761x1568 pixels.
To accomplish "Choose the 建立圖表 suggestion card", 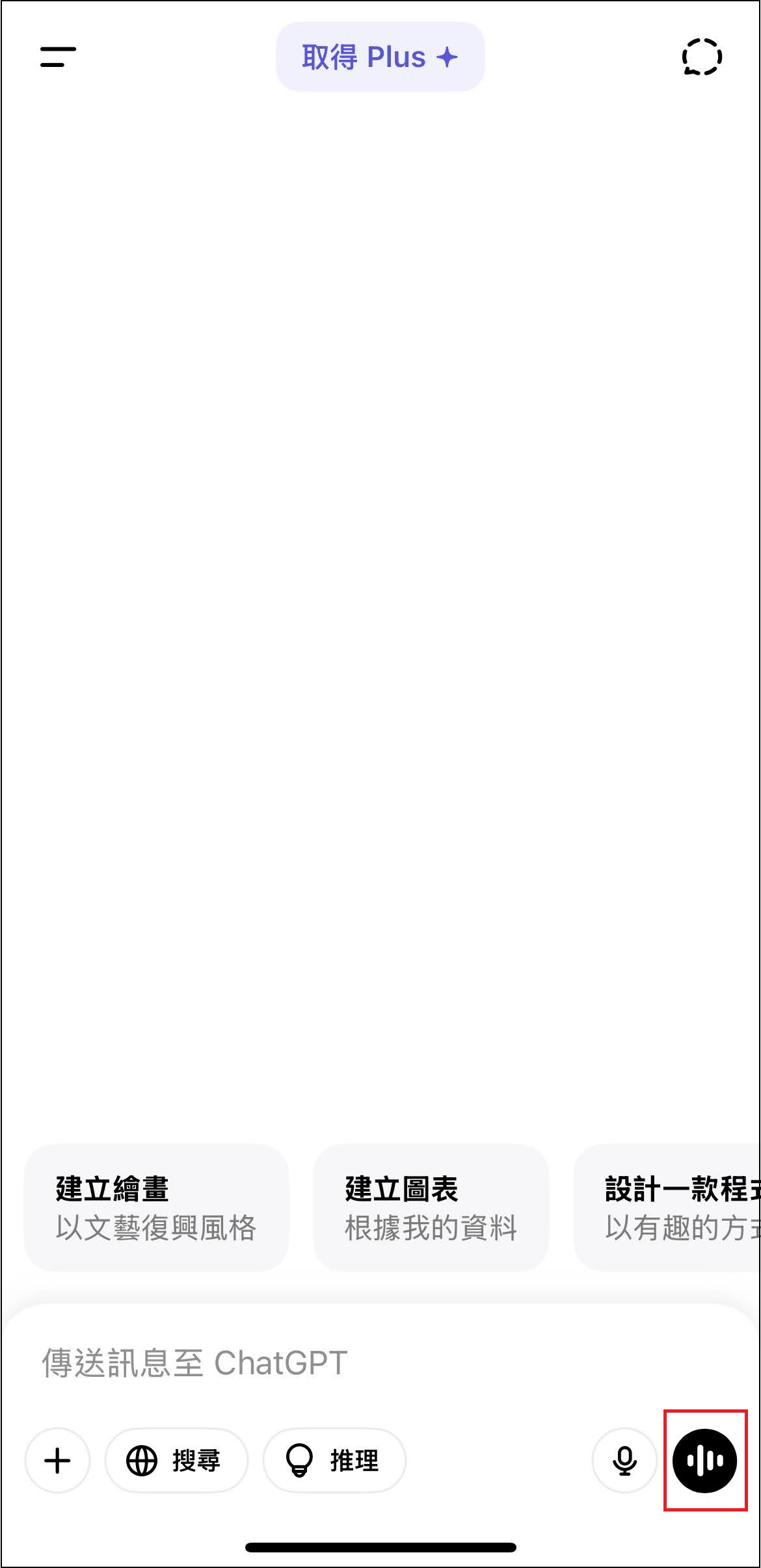I will click(x=431, y=1208).
